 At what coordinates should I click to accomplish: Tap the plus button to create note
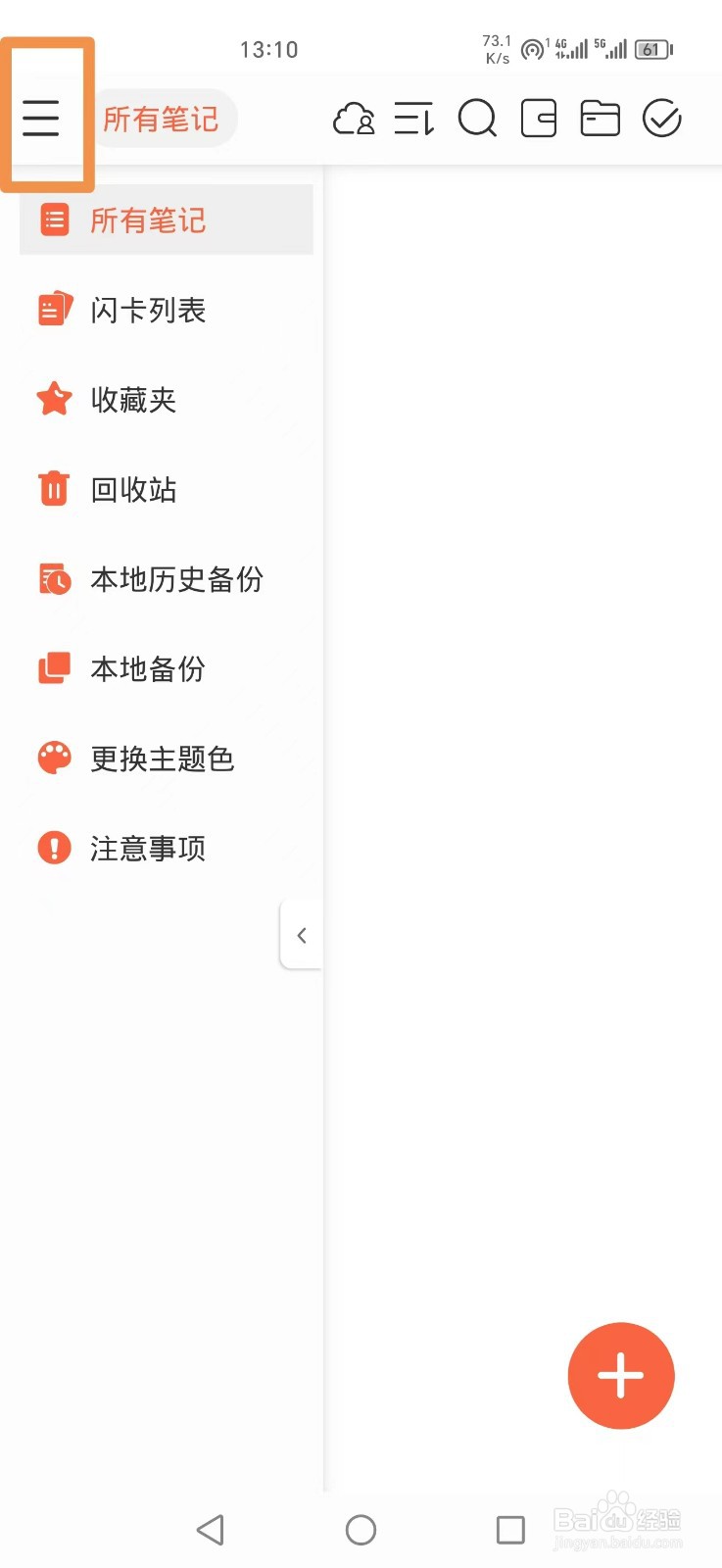point(621,1376)
